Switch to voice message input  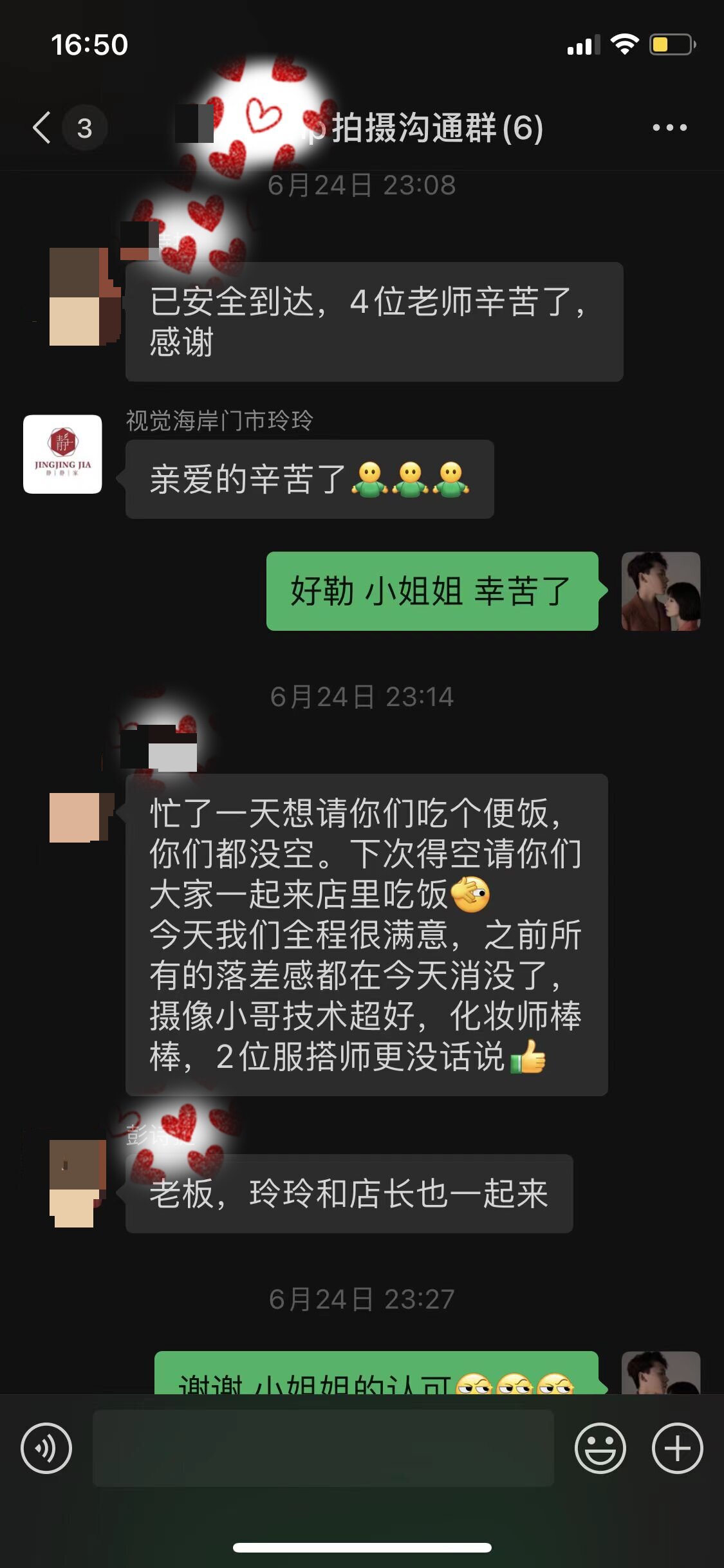click(46, 1448)
